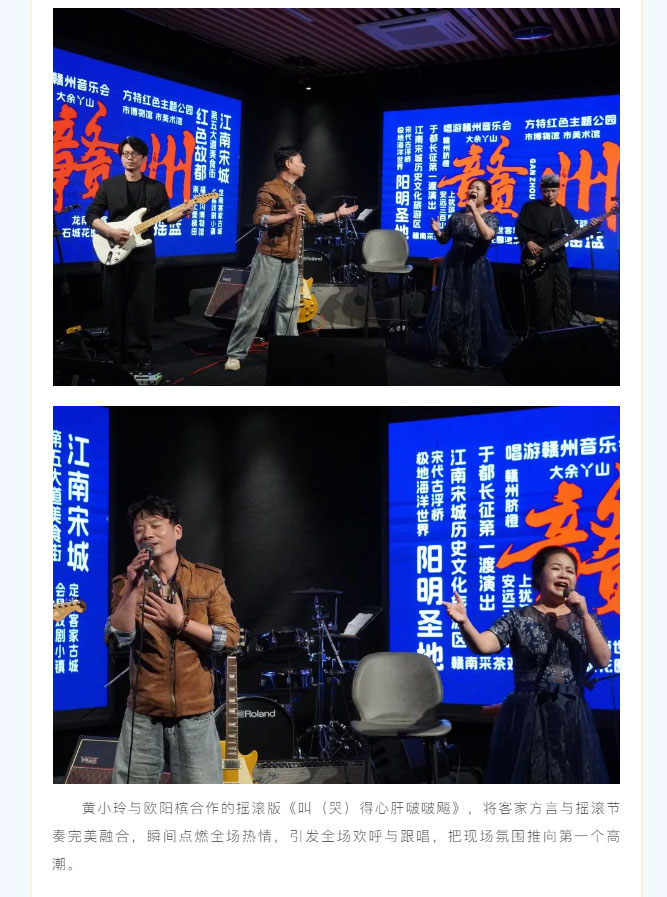View the close-up photo of two singers
The width and height of the screenshot is (667, 897).
coord(336,594)
